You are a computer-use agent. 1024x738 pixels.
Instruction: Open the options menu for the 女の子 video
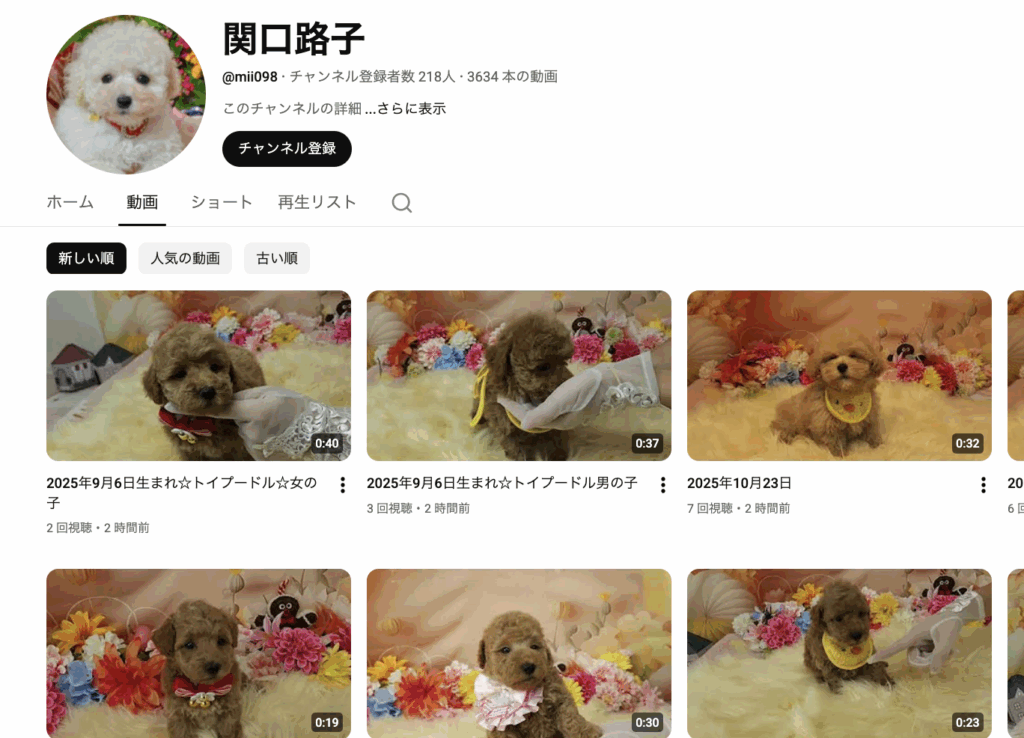[342, 485]
